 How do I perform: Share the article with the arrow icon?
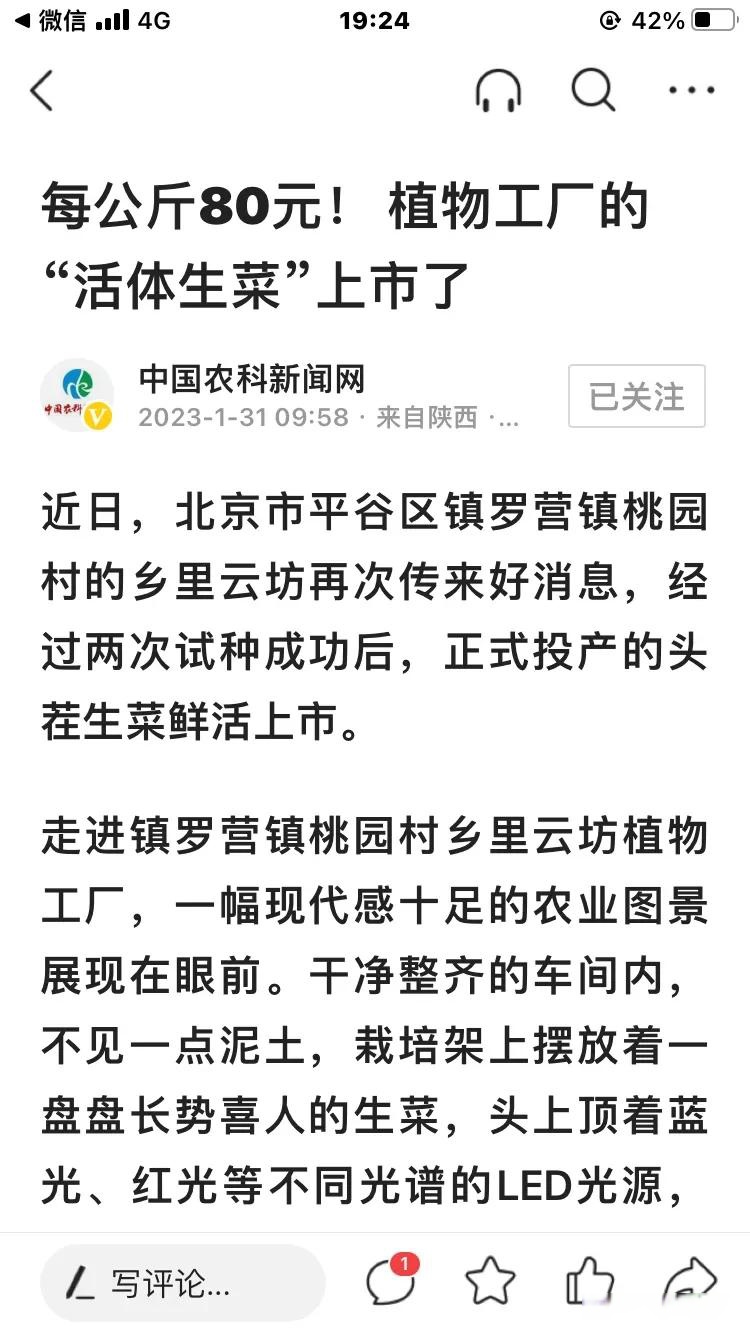click(691, 1282)
